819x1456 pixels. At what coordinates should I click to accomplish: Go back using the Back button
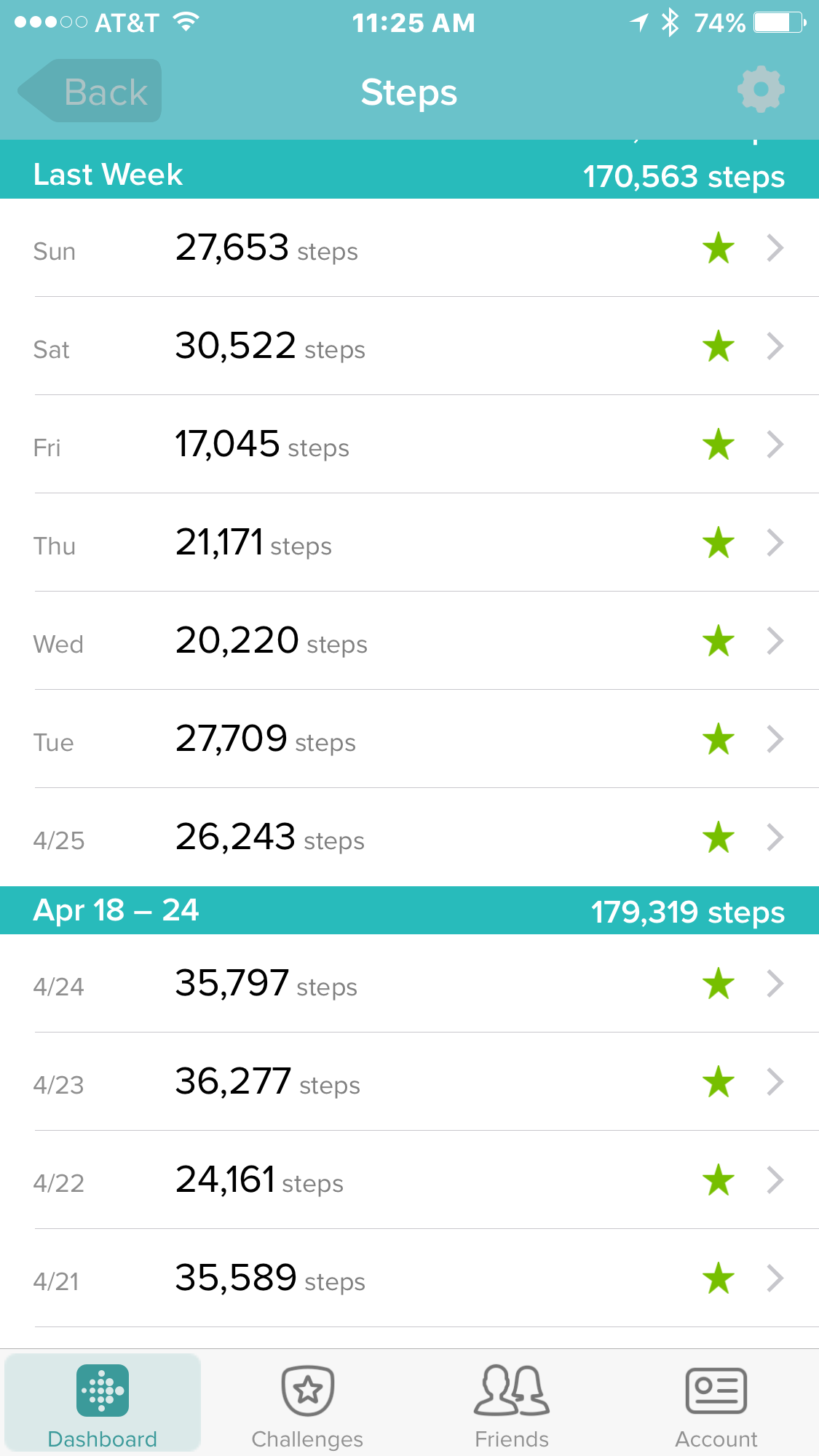click(90, 91)
